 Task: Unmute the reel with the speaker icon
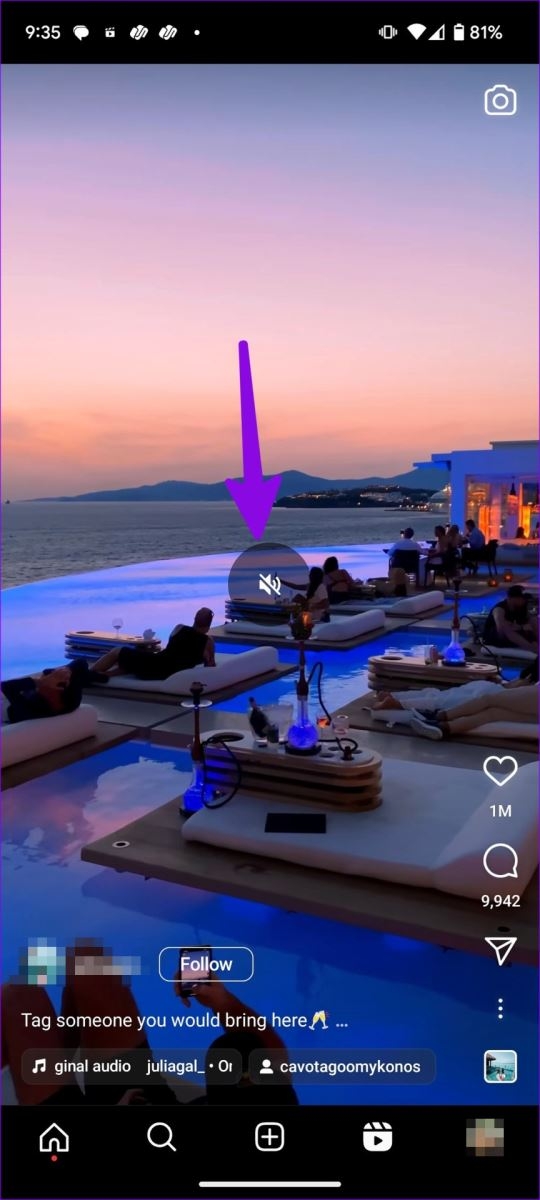point(269,584)
